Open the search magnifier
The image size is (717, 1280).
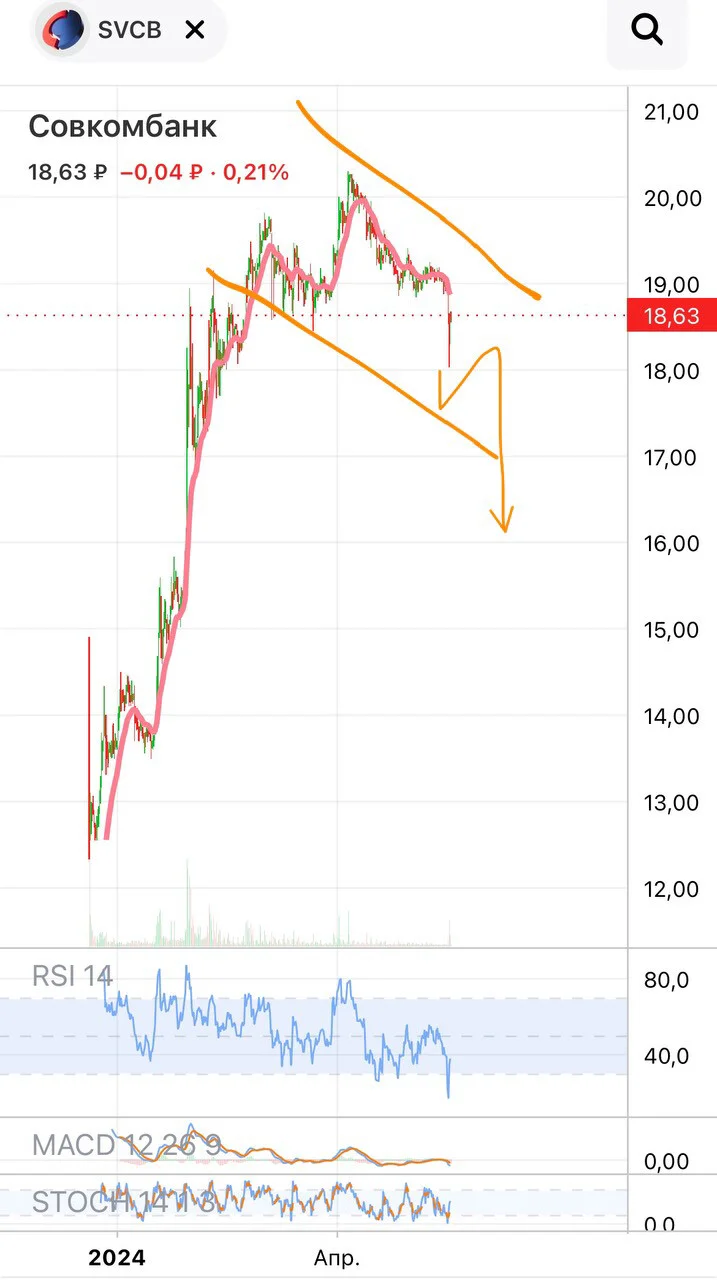tap(647, 31)
